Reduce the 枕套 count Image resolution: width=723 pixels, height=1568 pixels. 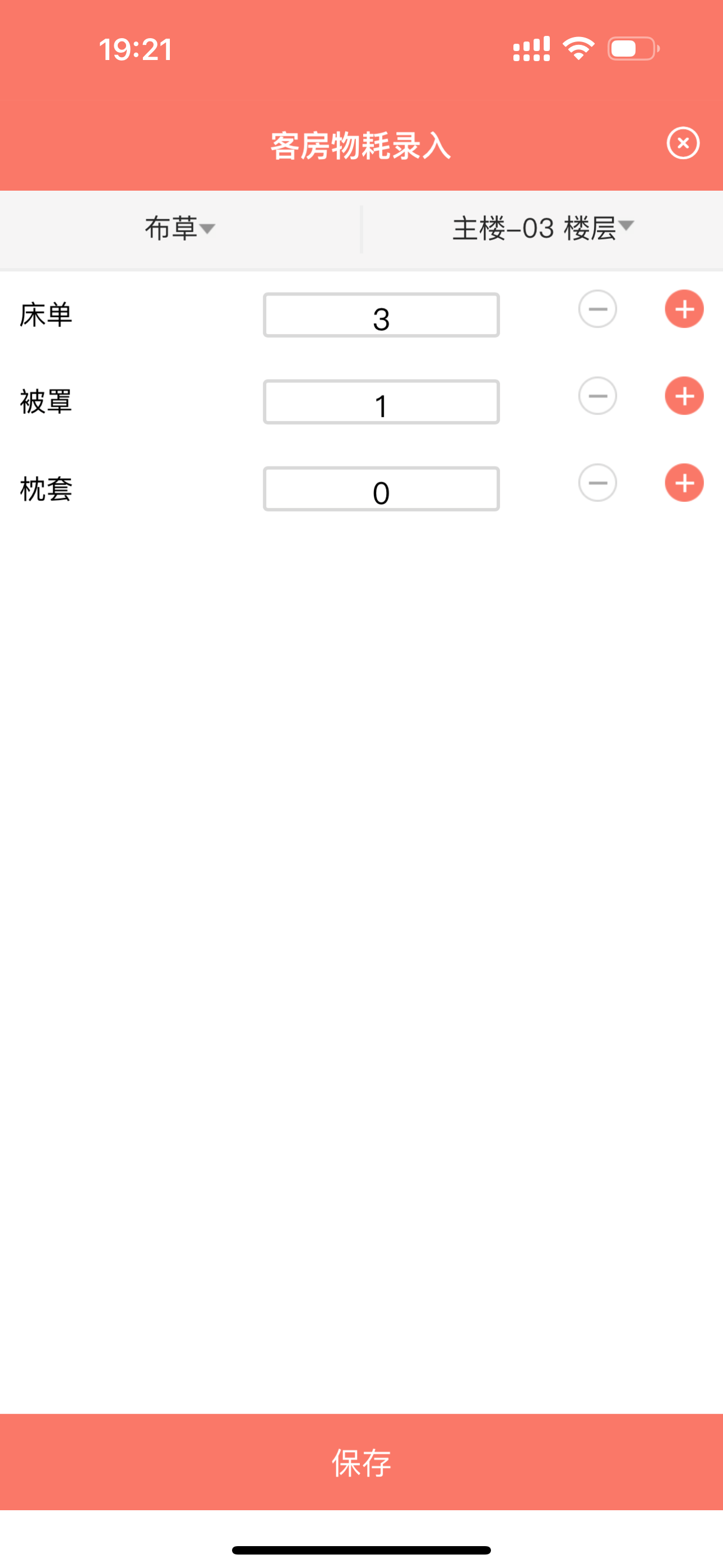pyautogui.click(x=597, y=483)
